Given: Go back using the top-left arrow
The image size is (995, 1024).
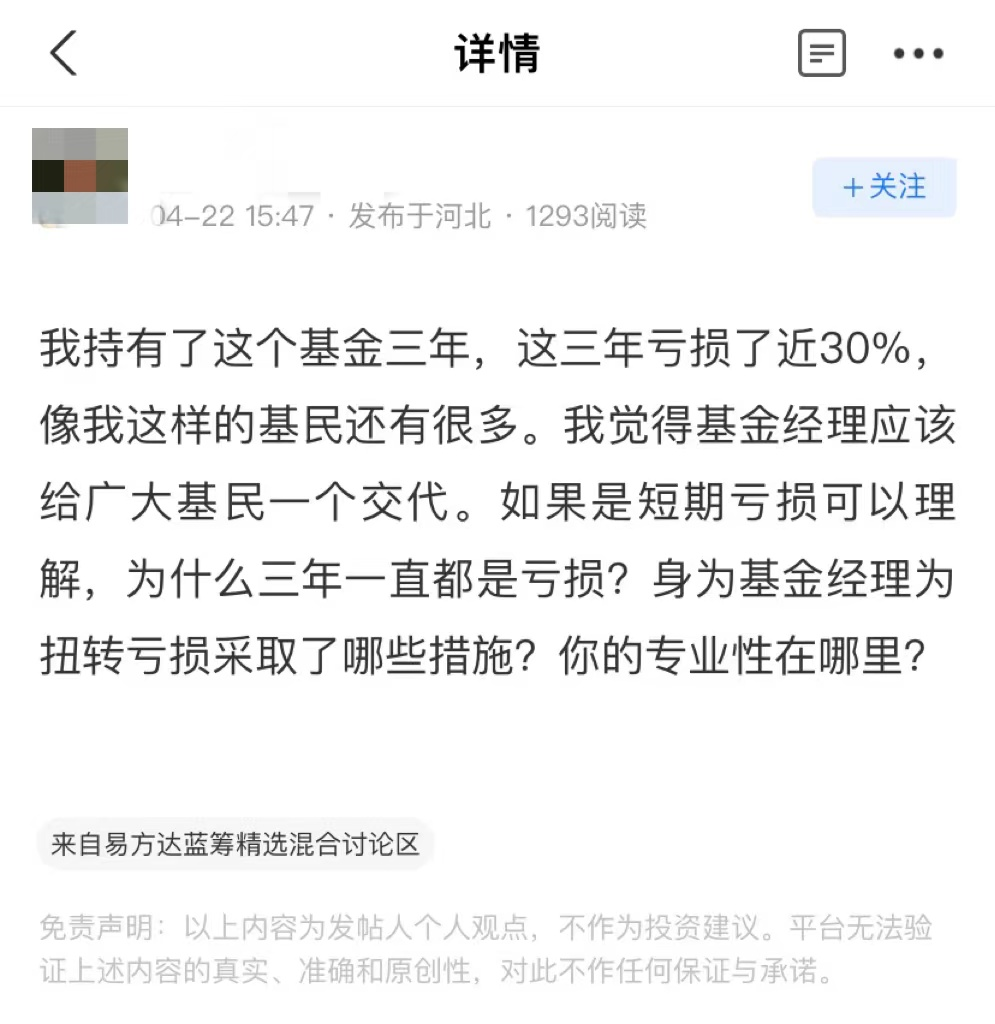Looking at the screenshot, I should coord(64,53).
